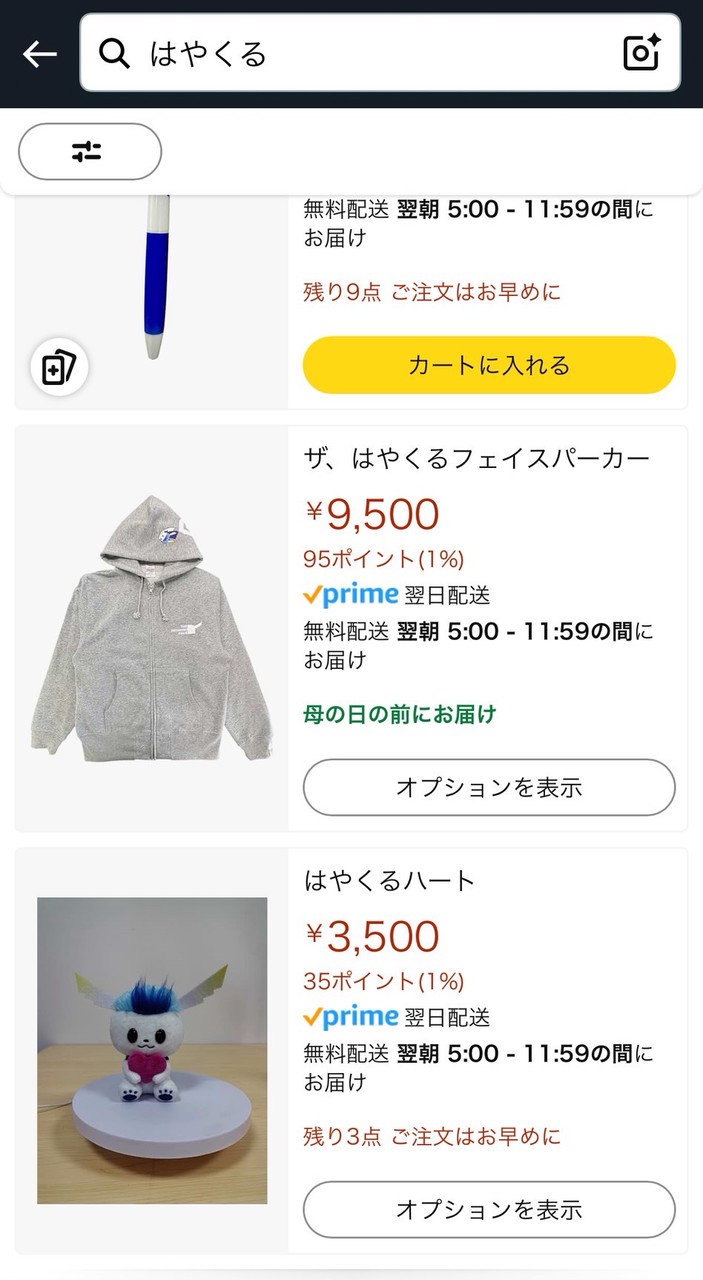The width and height of the screenshot is (703, 1280).
Task: Add pen to cart with カートに入れる
Action: (x=489, y=365)
